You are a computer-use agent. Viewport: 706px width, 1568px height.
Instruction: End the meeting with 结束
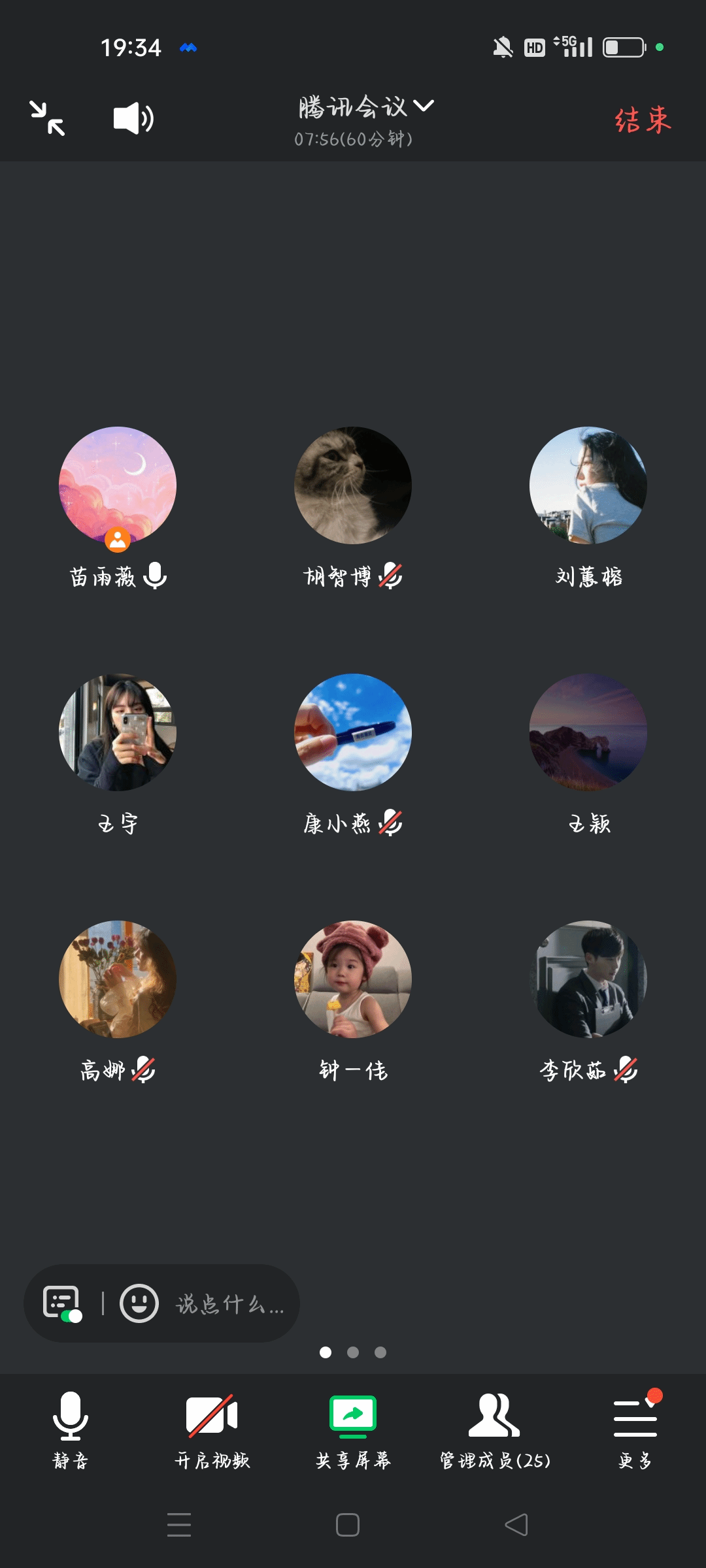point(643,120)
